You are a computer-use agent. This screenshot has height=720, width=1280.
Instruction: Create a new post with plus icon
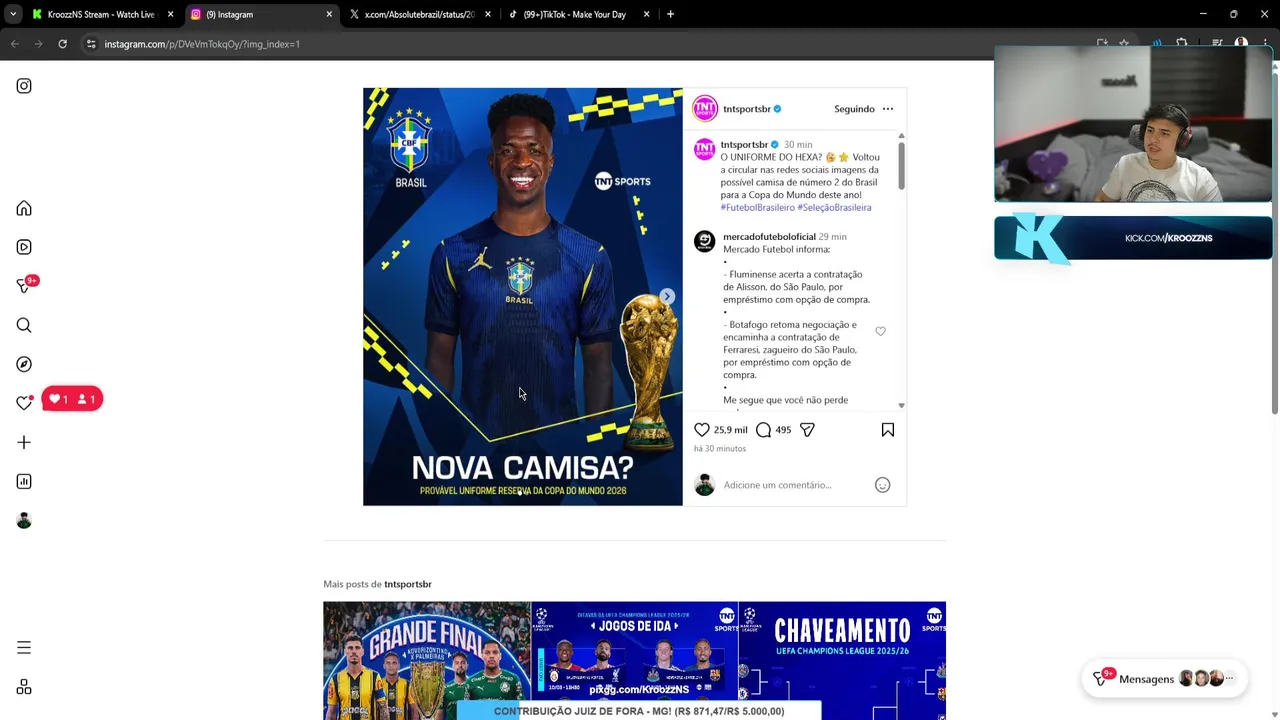(24, 442)
